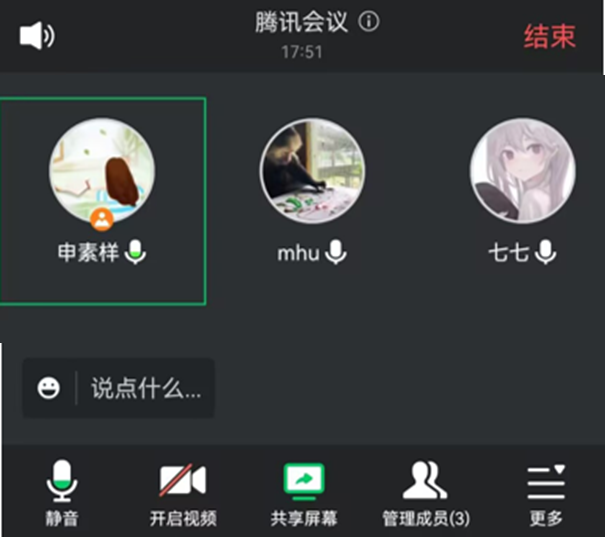Viewport: 605px width, 537px height.
Task: Turn on camera via 开启视频
Action: [x=183, y=494]
